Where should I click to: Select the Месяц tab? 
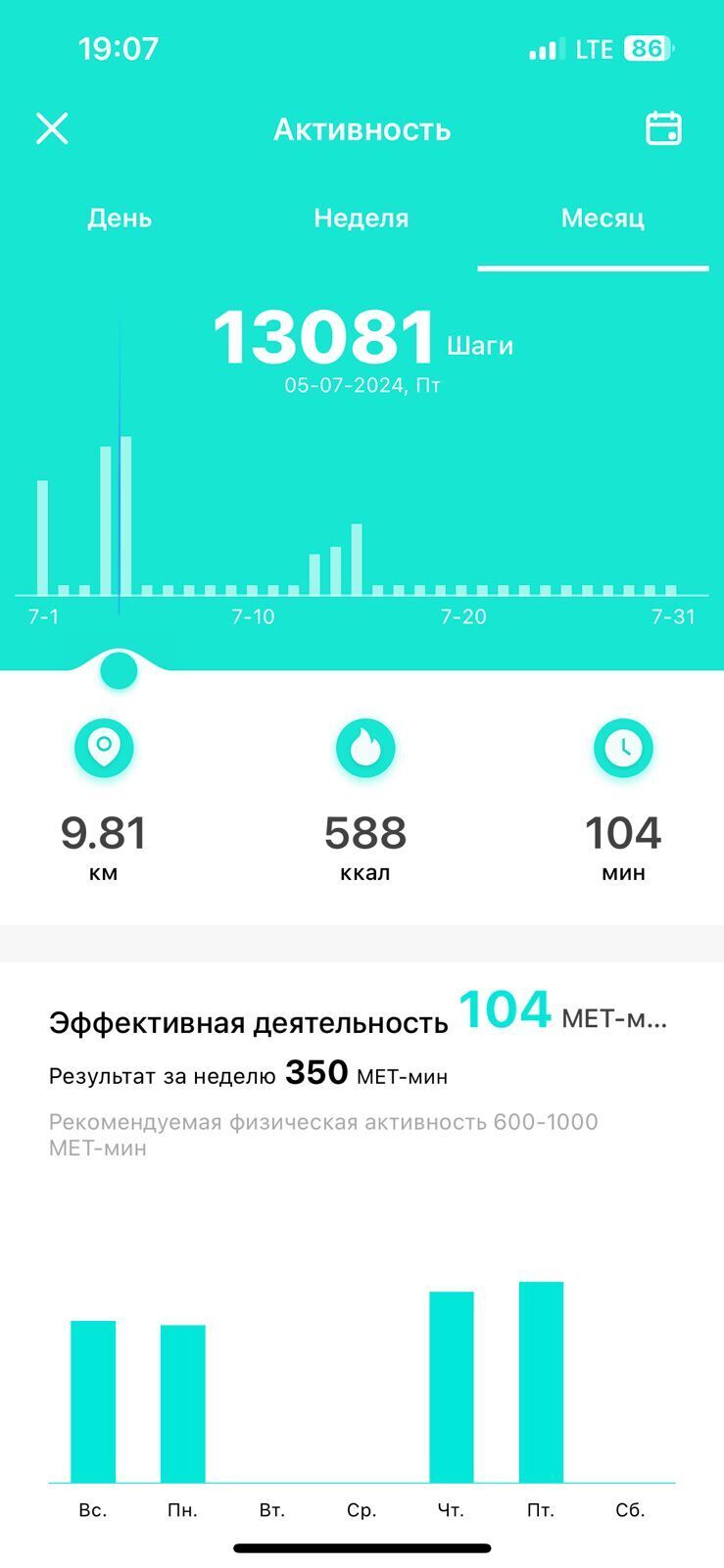click(602, 218)
